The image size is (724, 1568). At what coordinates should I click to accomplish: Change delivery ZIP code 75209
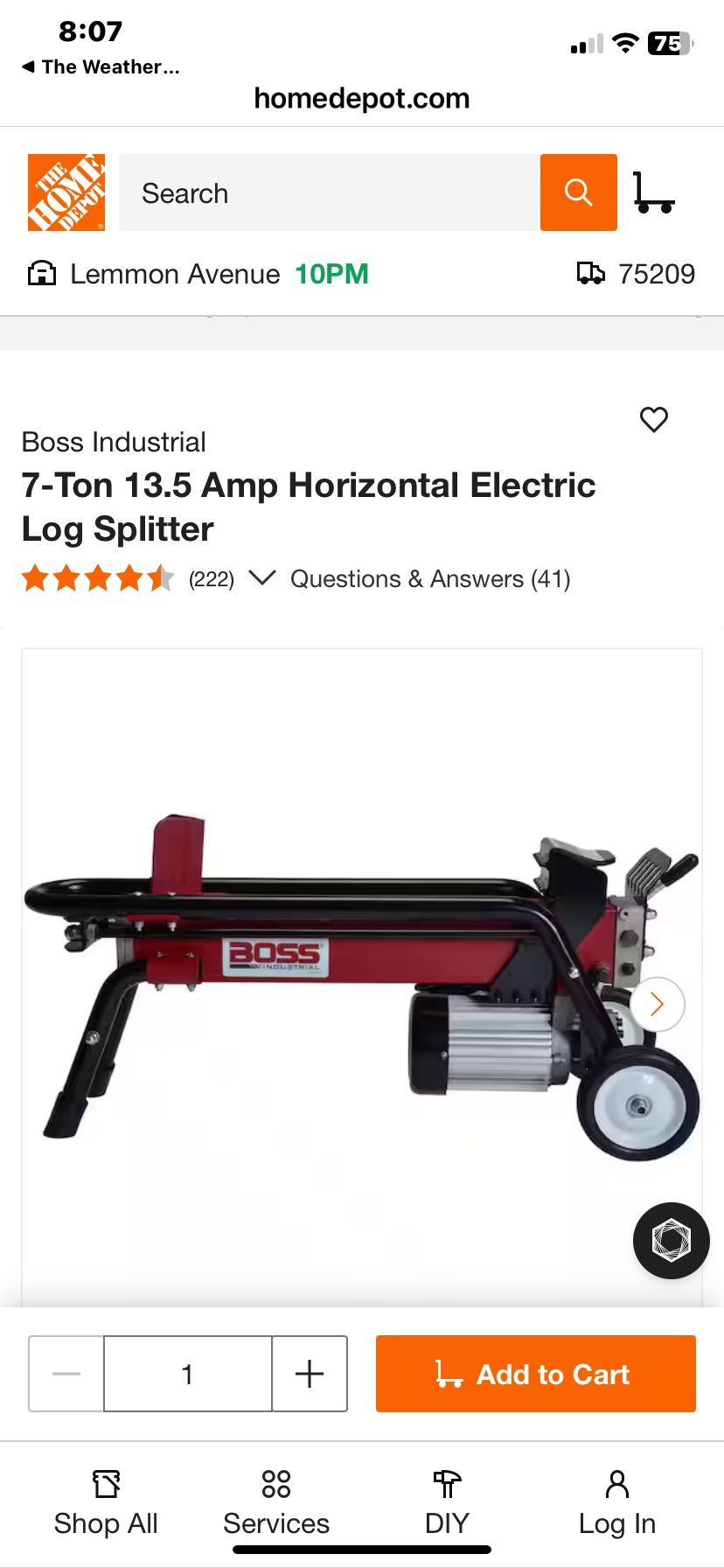(637, 274)
